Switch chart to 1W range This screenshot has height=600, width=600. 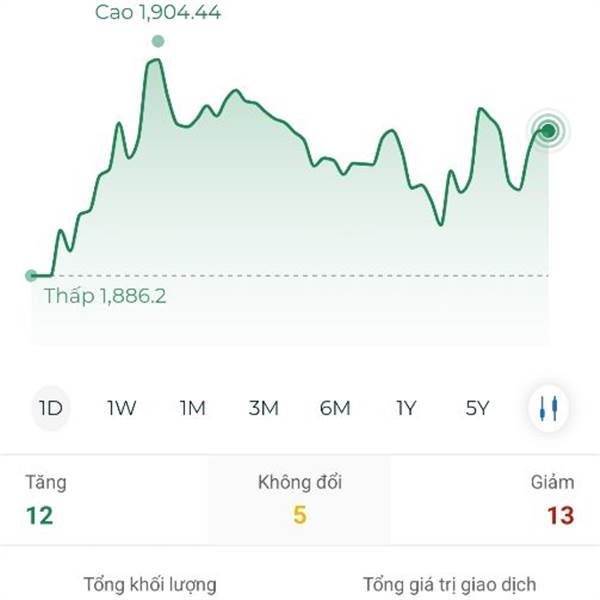coord(122,408)
